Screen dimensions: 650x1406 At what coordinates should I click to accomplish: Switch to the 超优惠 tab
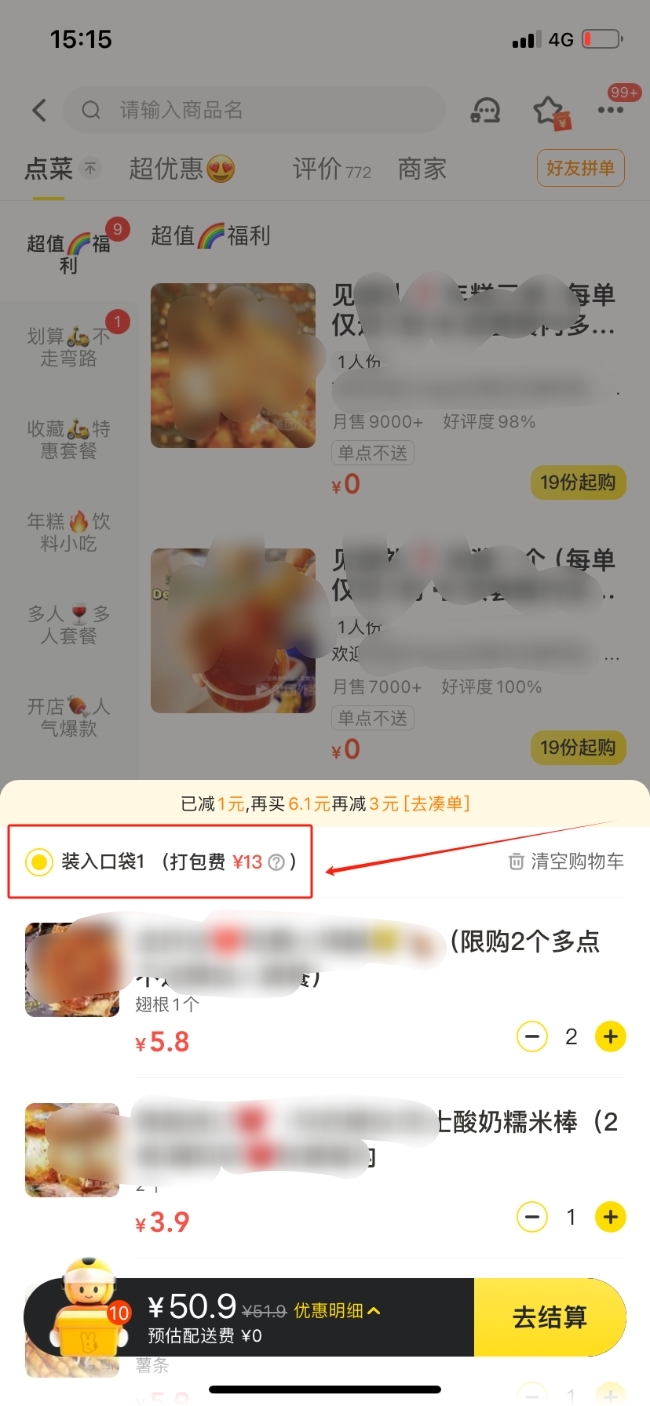(181, 169)
